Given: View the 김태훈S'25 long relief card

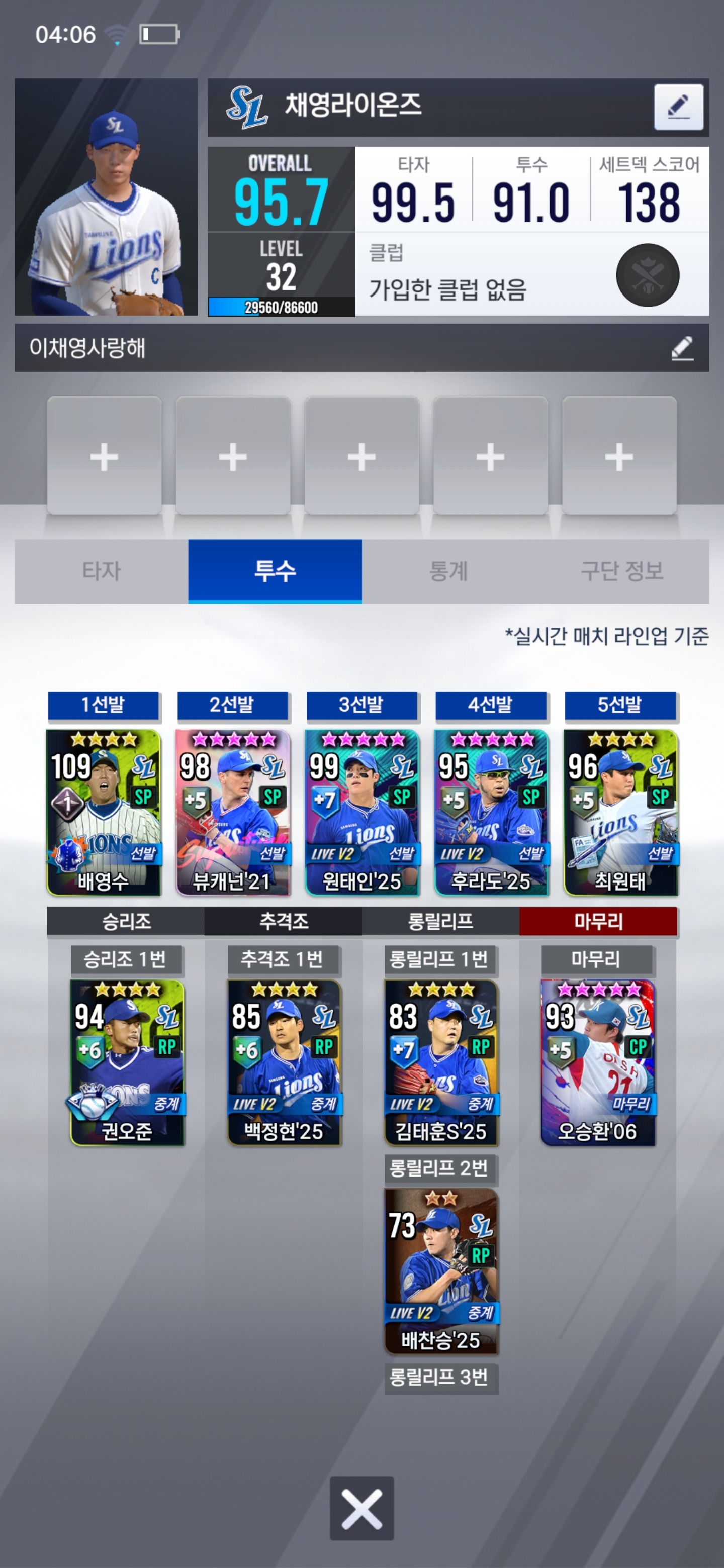Looking at the screenshot, I should click(x=441, y=1063).
